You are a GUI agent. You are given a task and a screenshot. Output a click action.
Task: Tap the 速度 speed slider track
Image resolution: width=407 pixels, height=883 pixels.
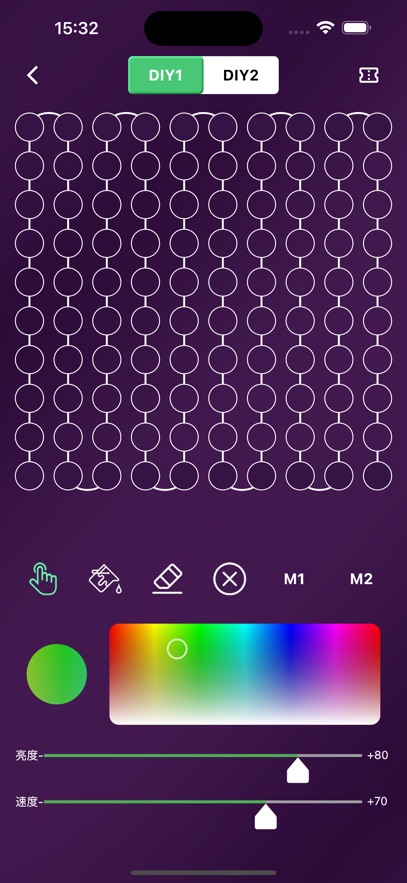pyautogui.click(x=203, y=801)
